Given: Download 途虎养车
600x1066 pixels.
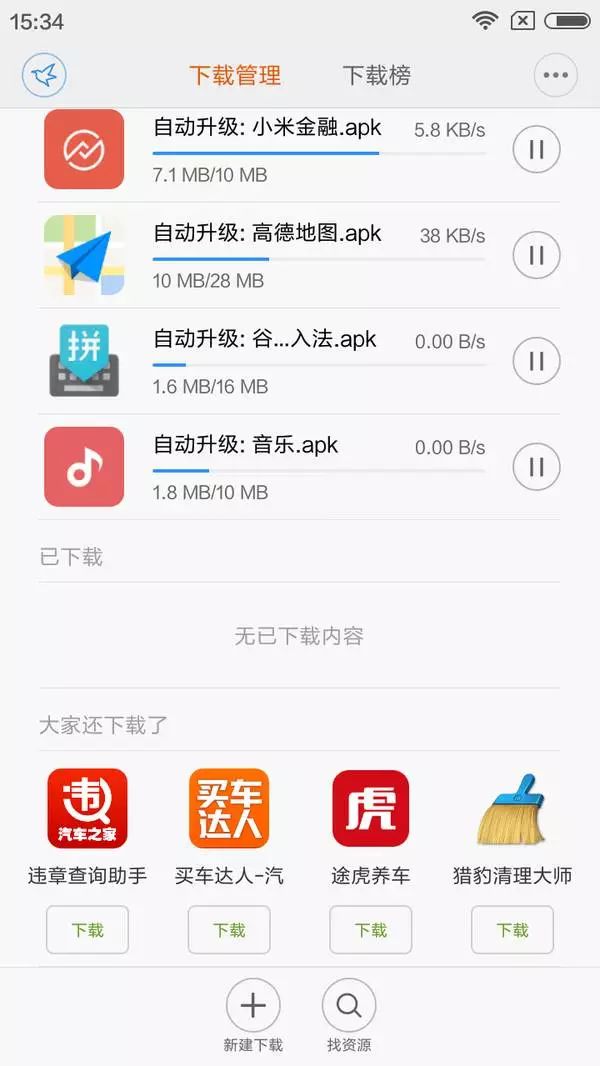Looking at the screenshot, I should coord(370,929).
